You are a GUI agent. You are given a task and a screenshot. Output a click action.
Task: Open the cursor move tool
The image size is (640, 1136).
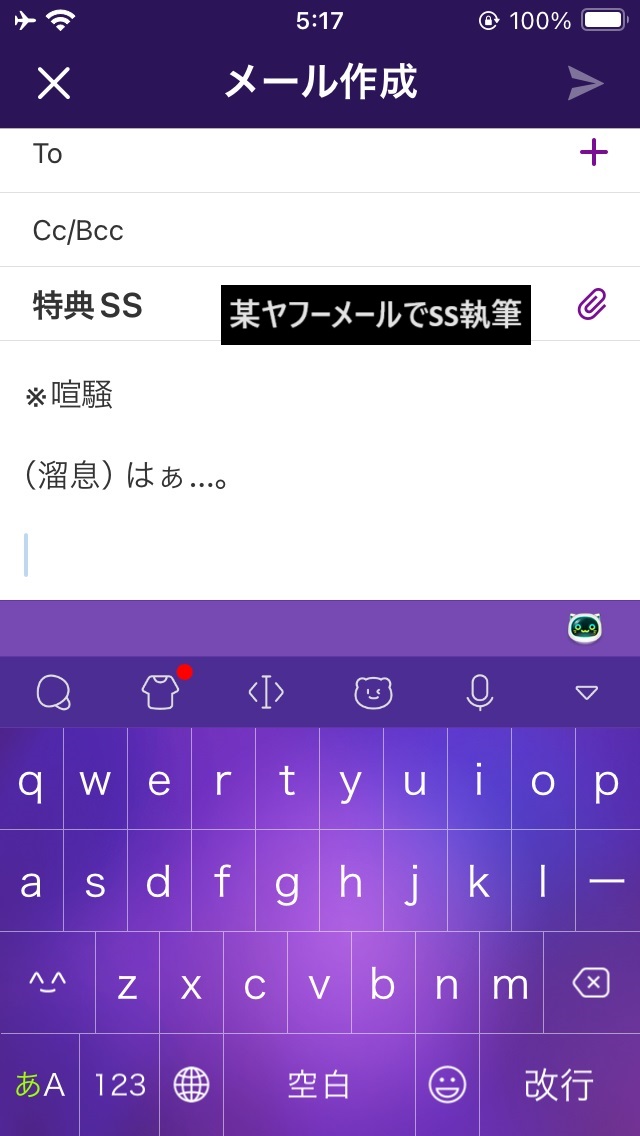point(266,693)
